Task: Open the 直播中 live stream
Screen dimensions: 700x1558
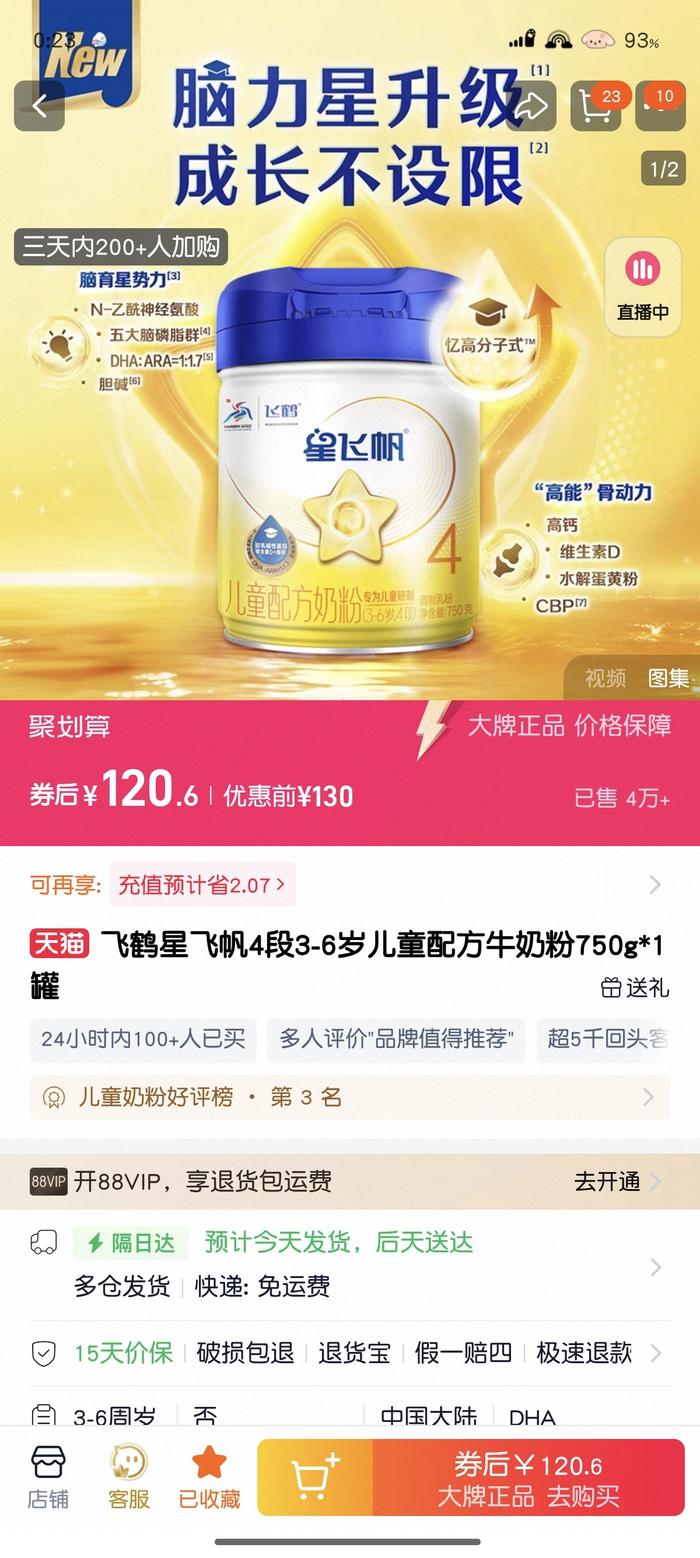Action: click(642, 287)
